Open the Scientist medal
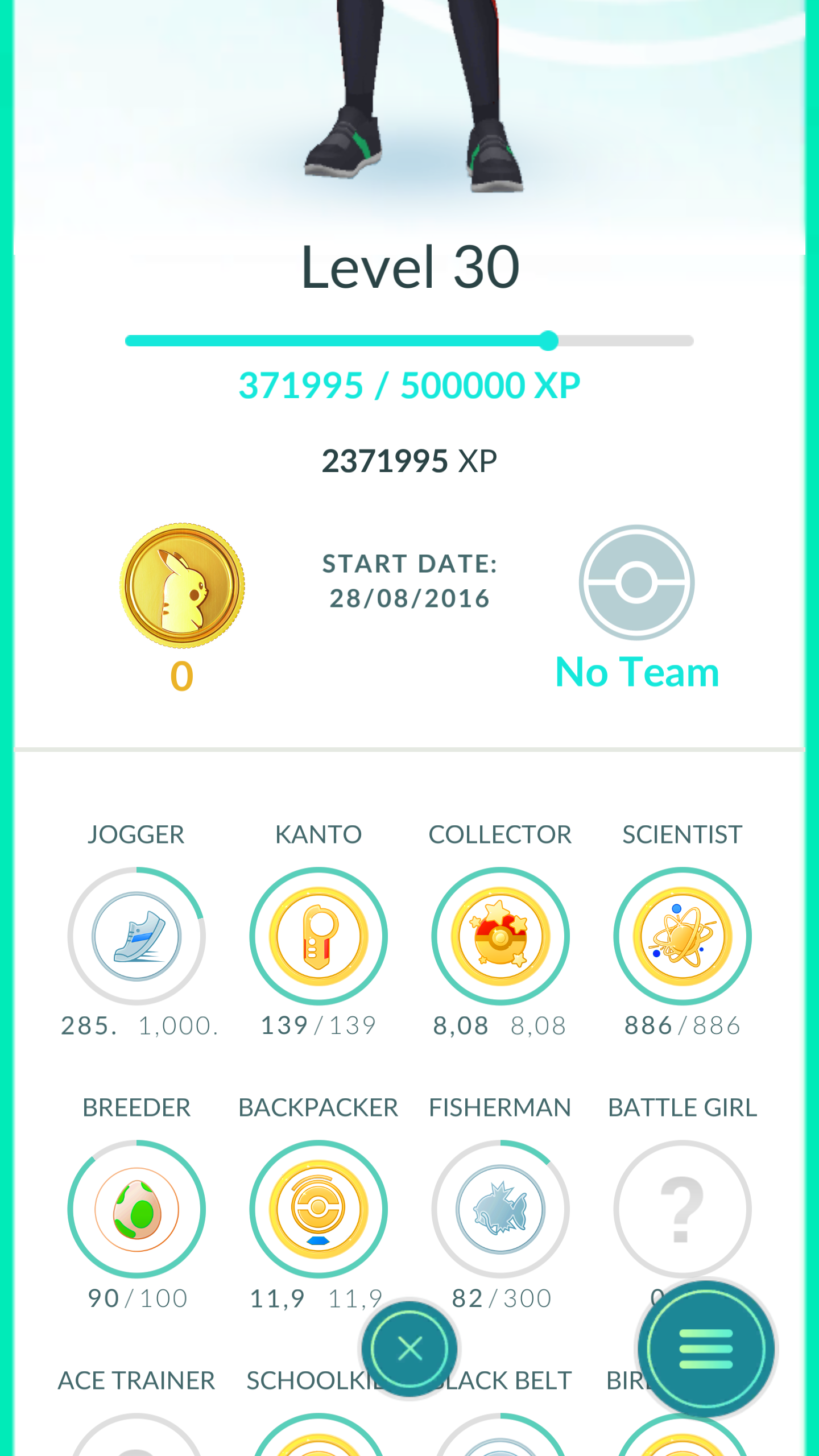Image resolution: width=819 pixels, height=1456 pixels. 682,936
